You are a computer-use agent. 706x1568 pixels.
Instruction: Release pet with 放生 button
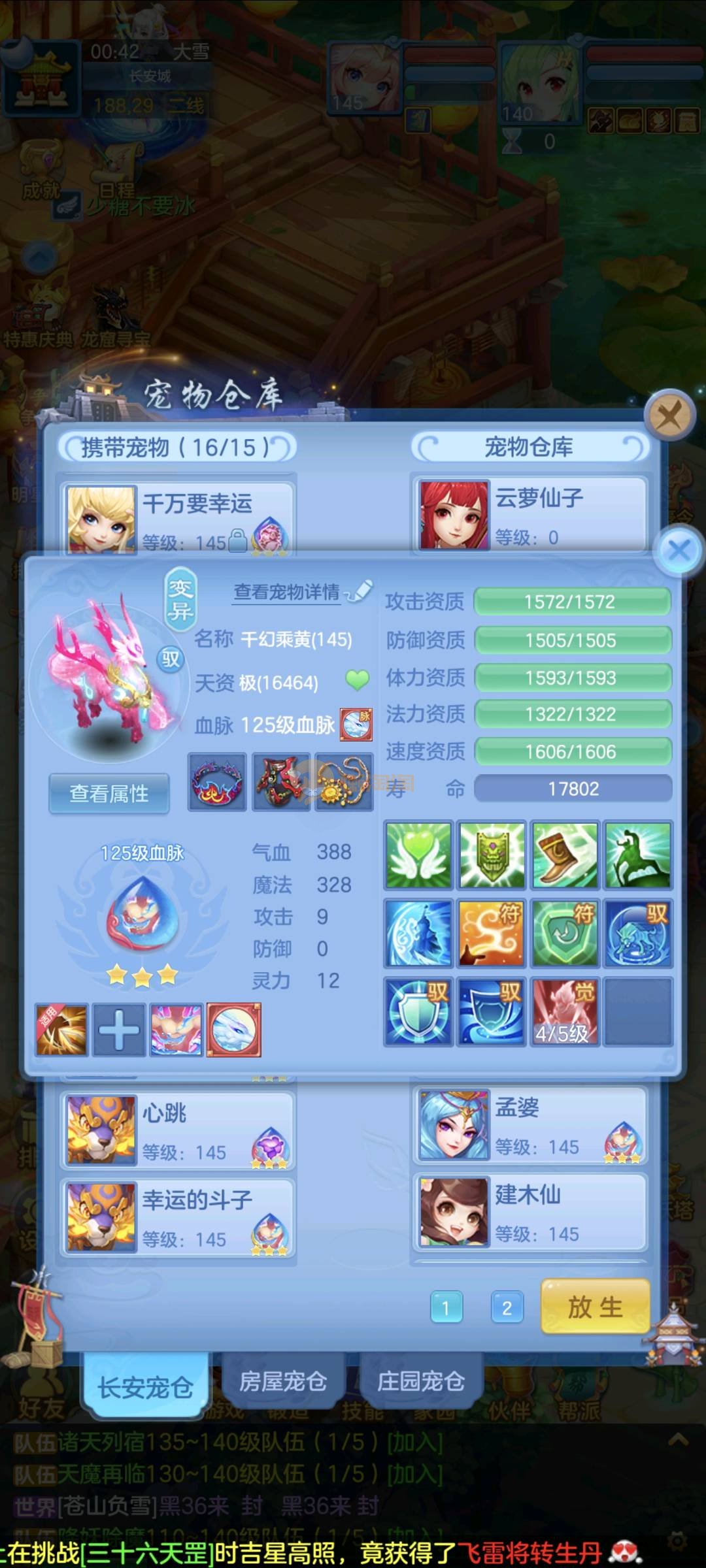(595, 1307)
